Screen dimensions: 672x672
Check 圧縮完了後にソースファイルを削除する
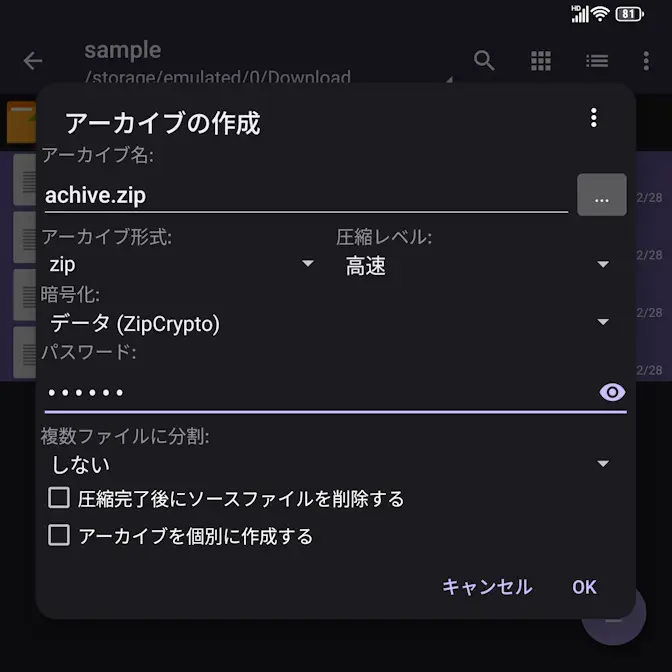click(60, 498)
